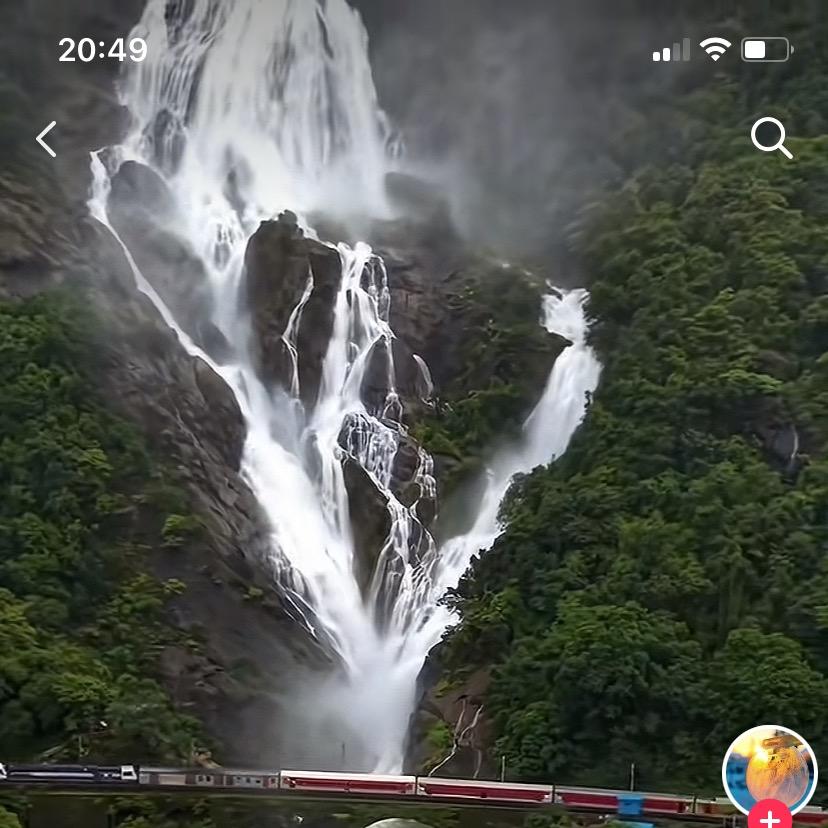The width and height of the screenshot is (828, 828).
Task: Follow the creator with the plus button
Action: (x=769, y=817)
